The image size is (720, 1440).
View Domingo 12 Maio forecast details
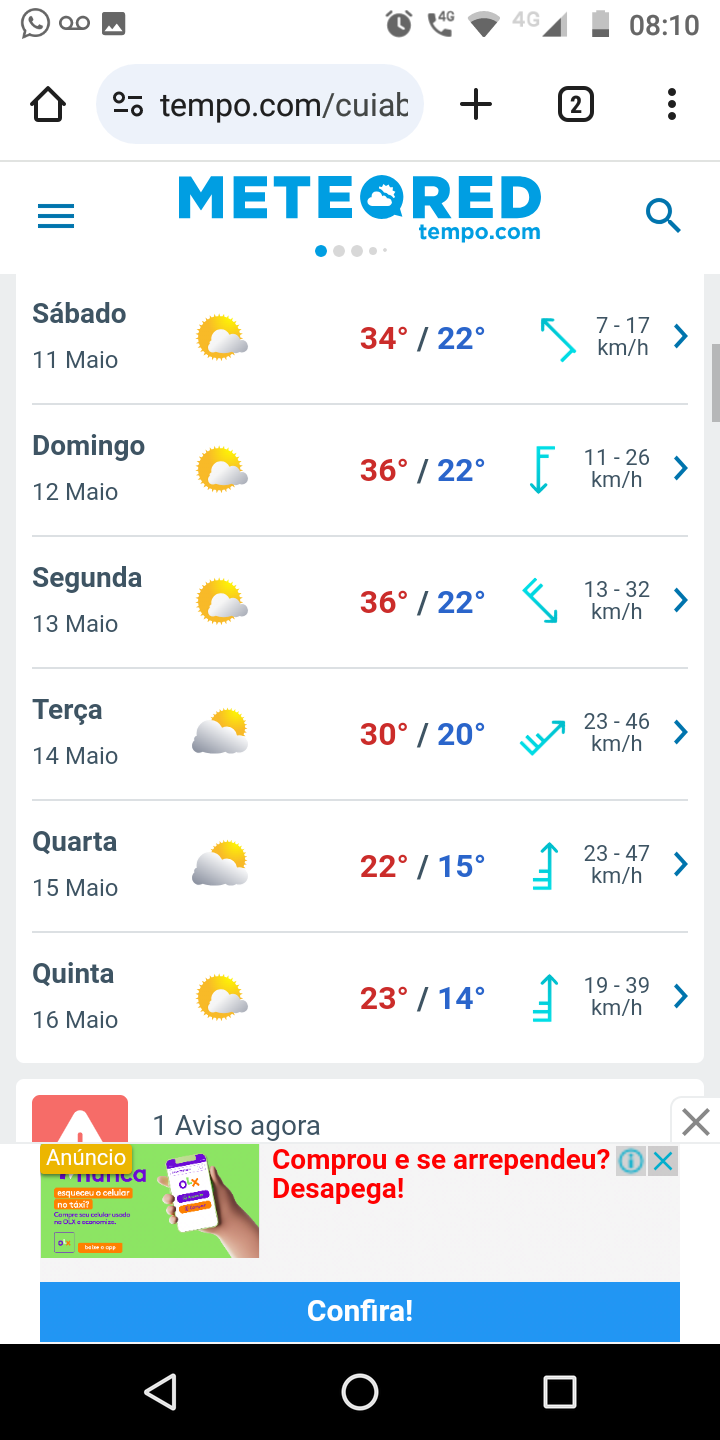[x=360, y=470]
